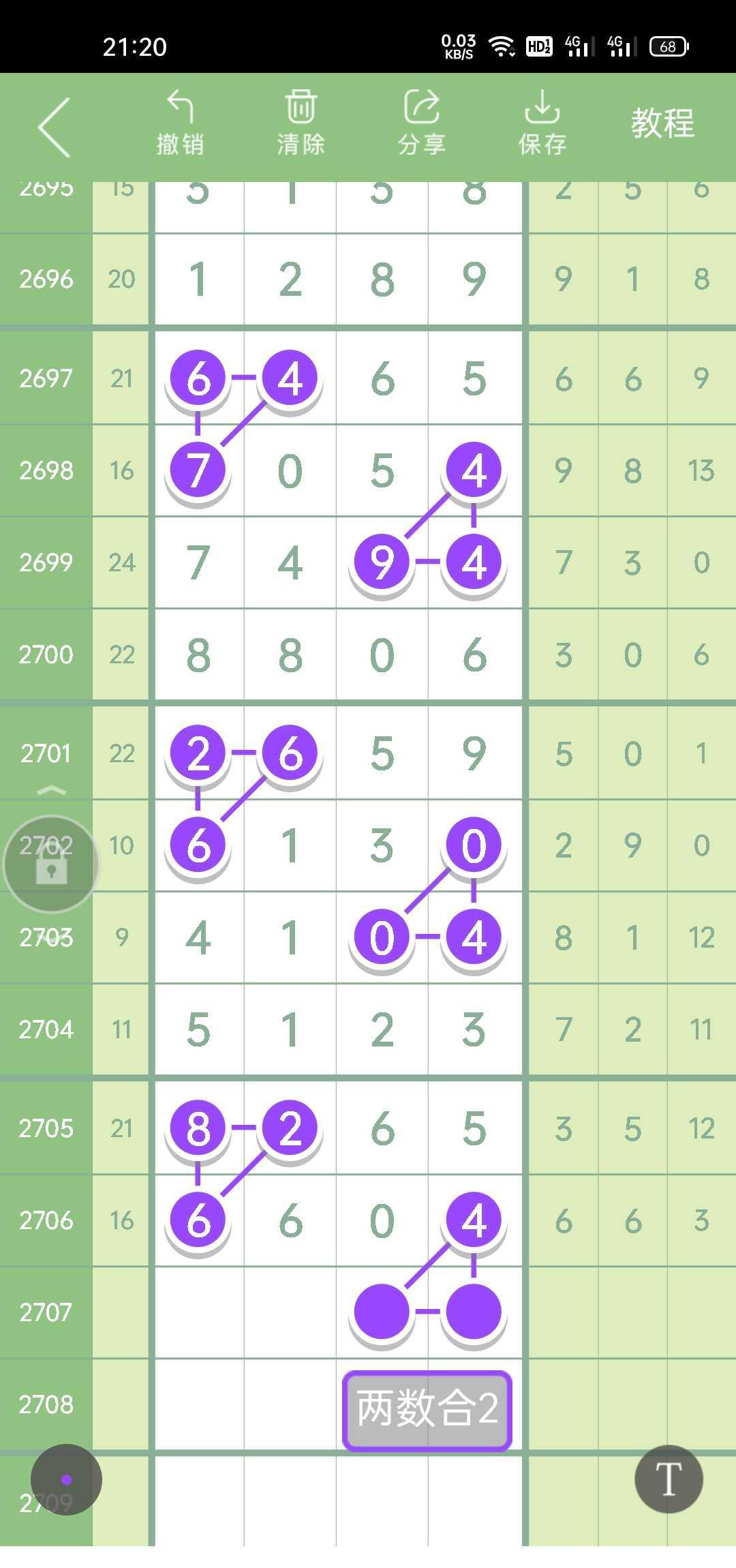Tap the purple dot color button
This screenshot has width=736, height=1568.
point(66,1479)
